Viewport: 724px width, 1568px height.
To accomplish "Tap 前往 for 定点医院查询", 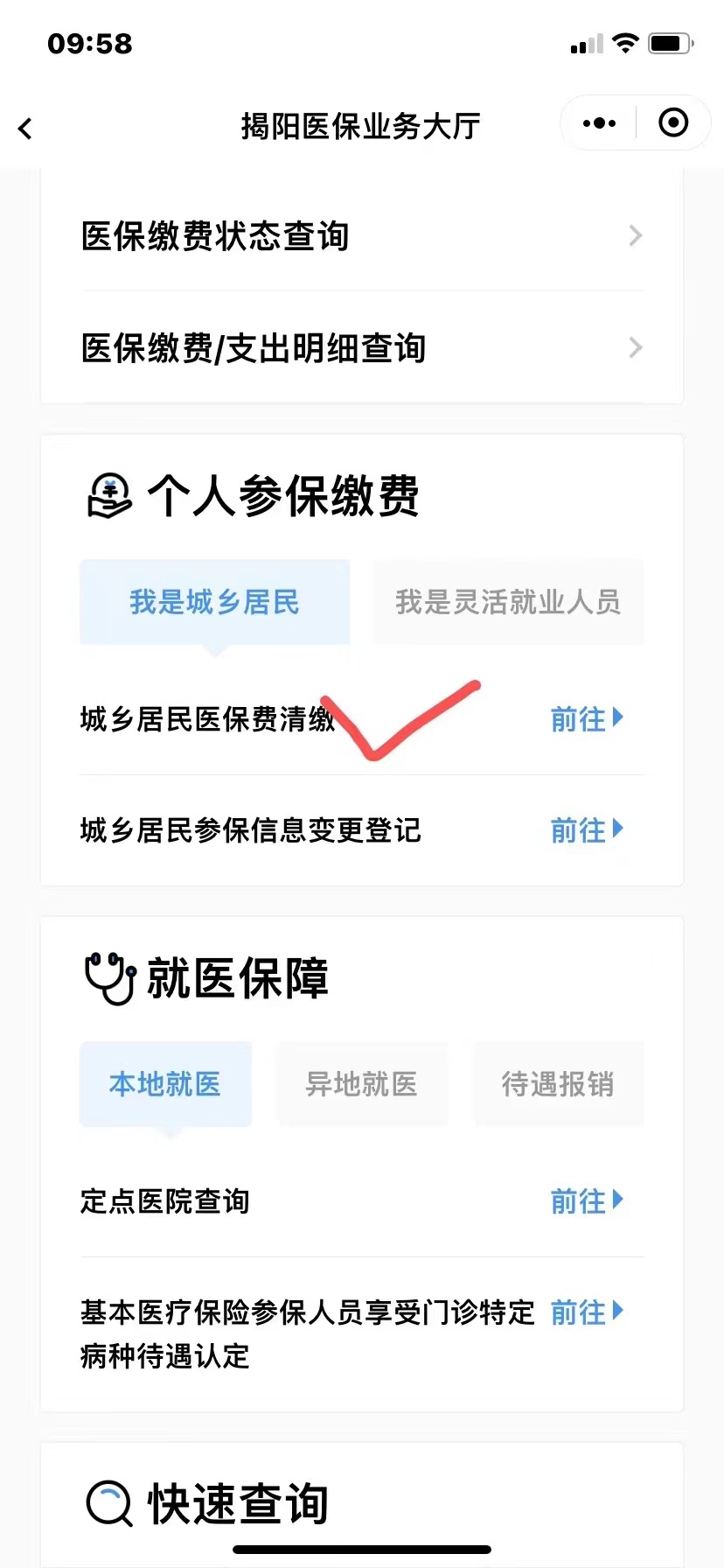I will pos(586,1201).
